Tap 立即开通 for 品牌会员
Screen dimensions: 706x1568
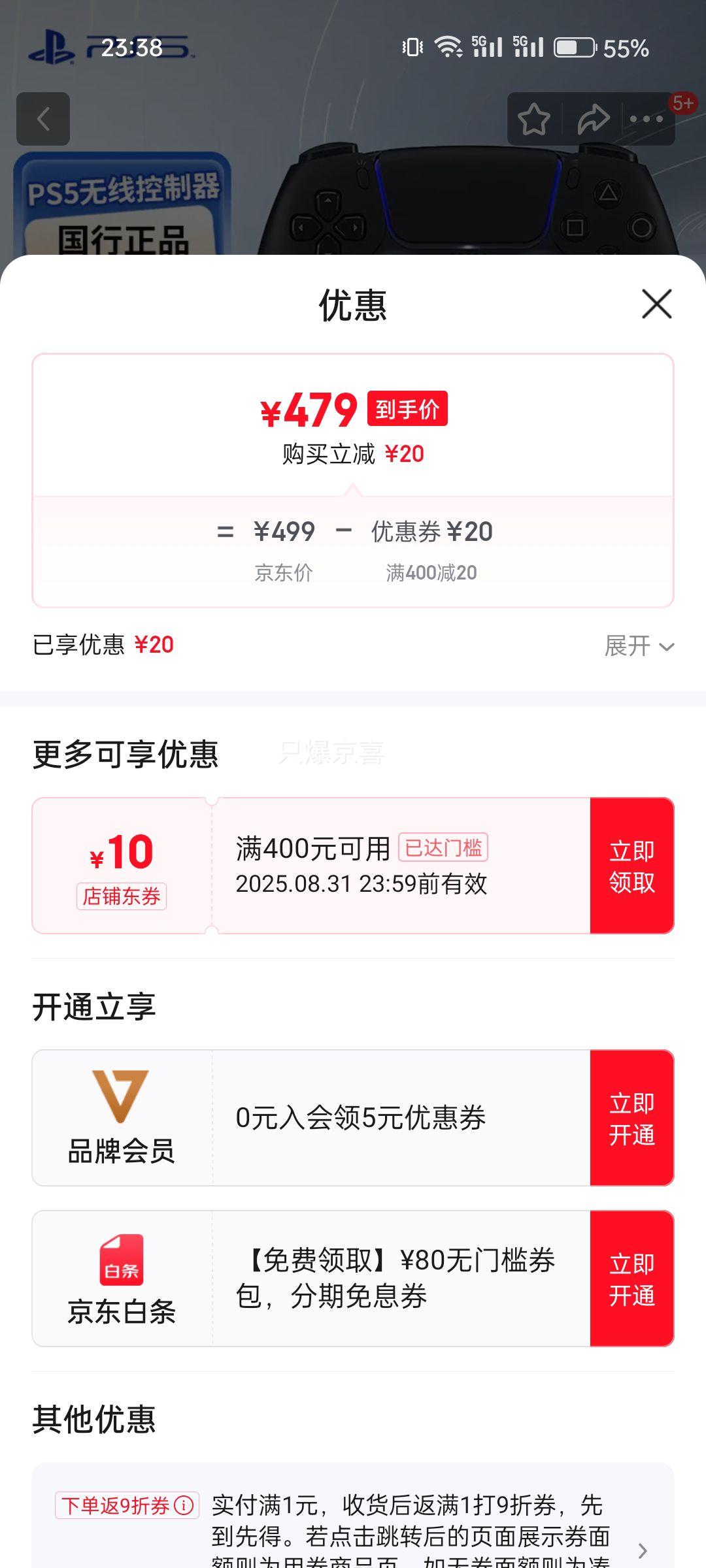click(x=632, y=1118)
